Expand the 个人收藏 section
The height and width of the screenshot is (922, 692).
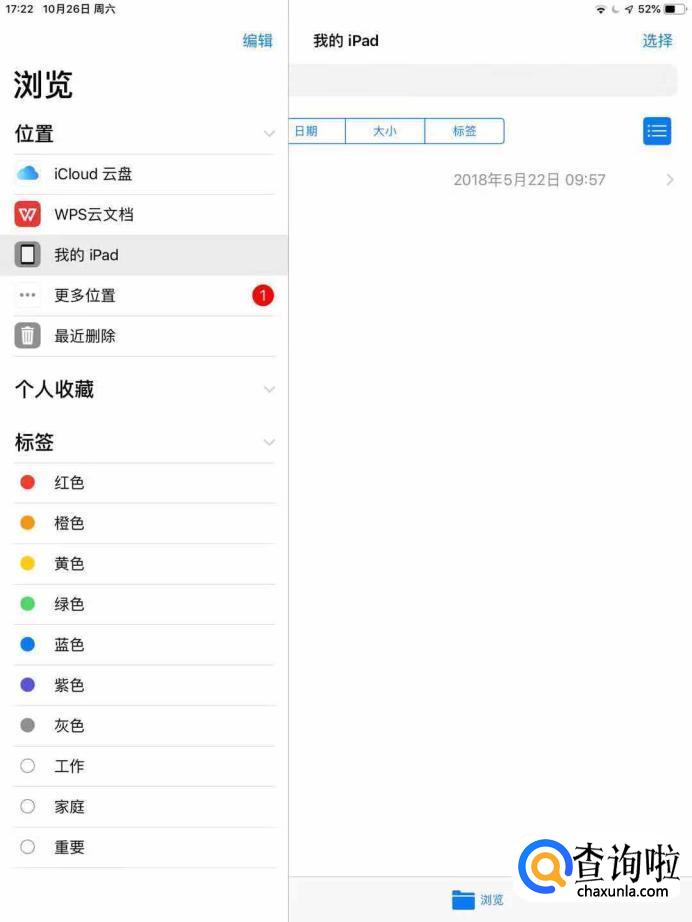click(268, 390)
